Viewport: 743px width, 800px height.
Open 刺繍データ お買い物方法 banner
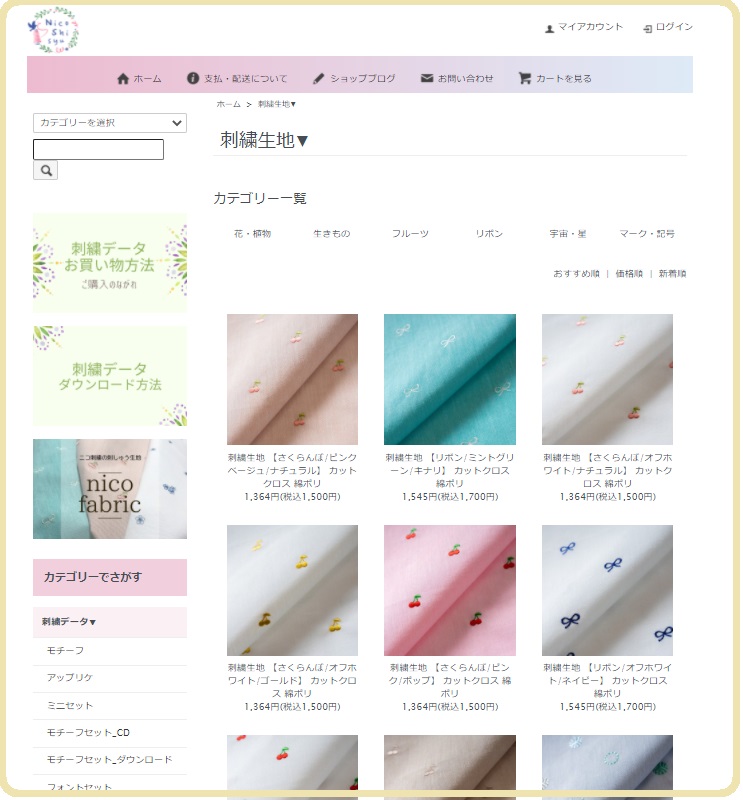click(110, 263)
